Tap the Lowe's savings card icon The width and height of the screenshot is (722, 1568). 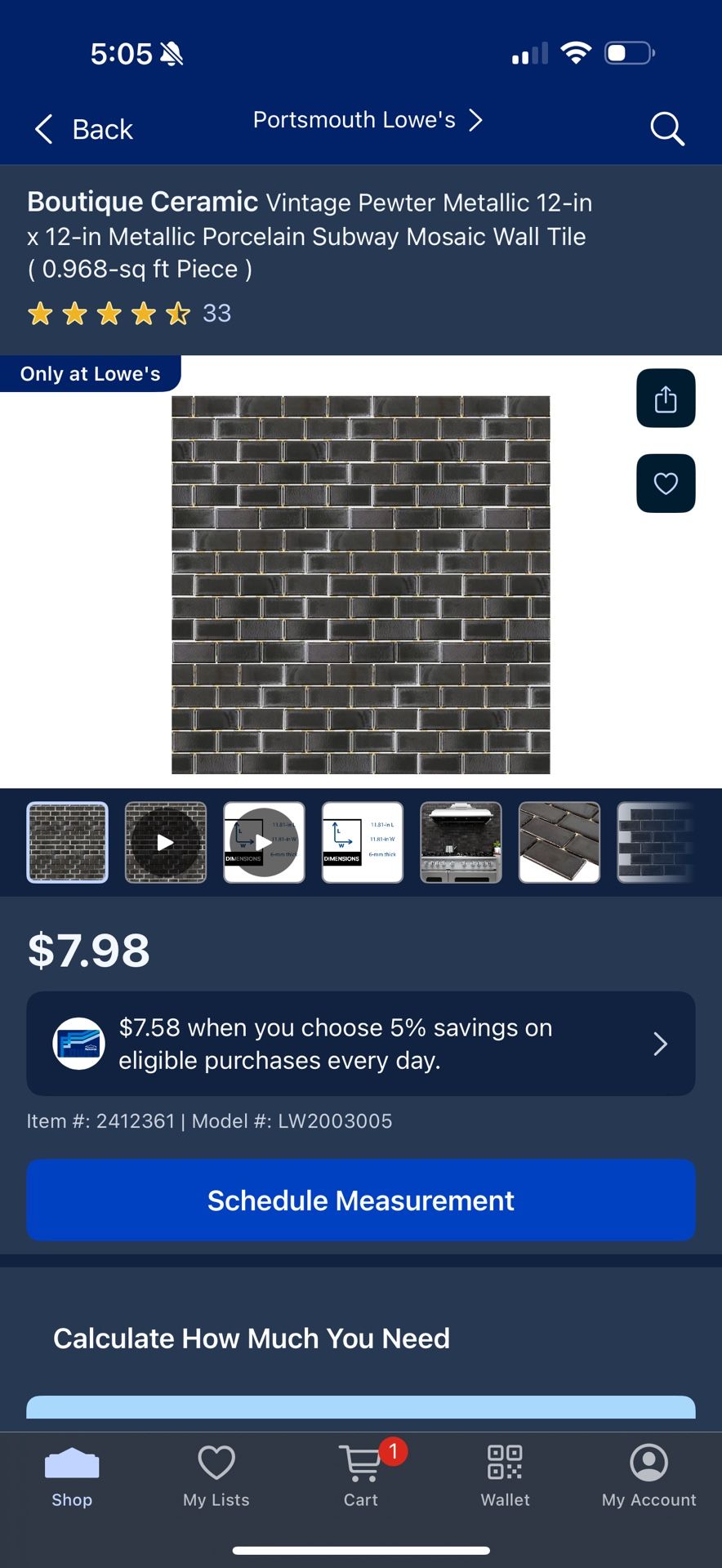tap(79, 1043)
